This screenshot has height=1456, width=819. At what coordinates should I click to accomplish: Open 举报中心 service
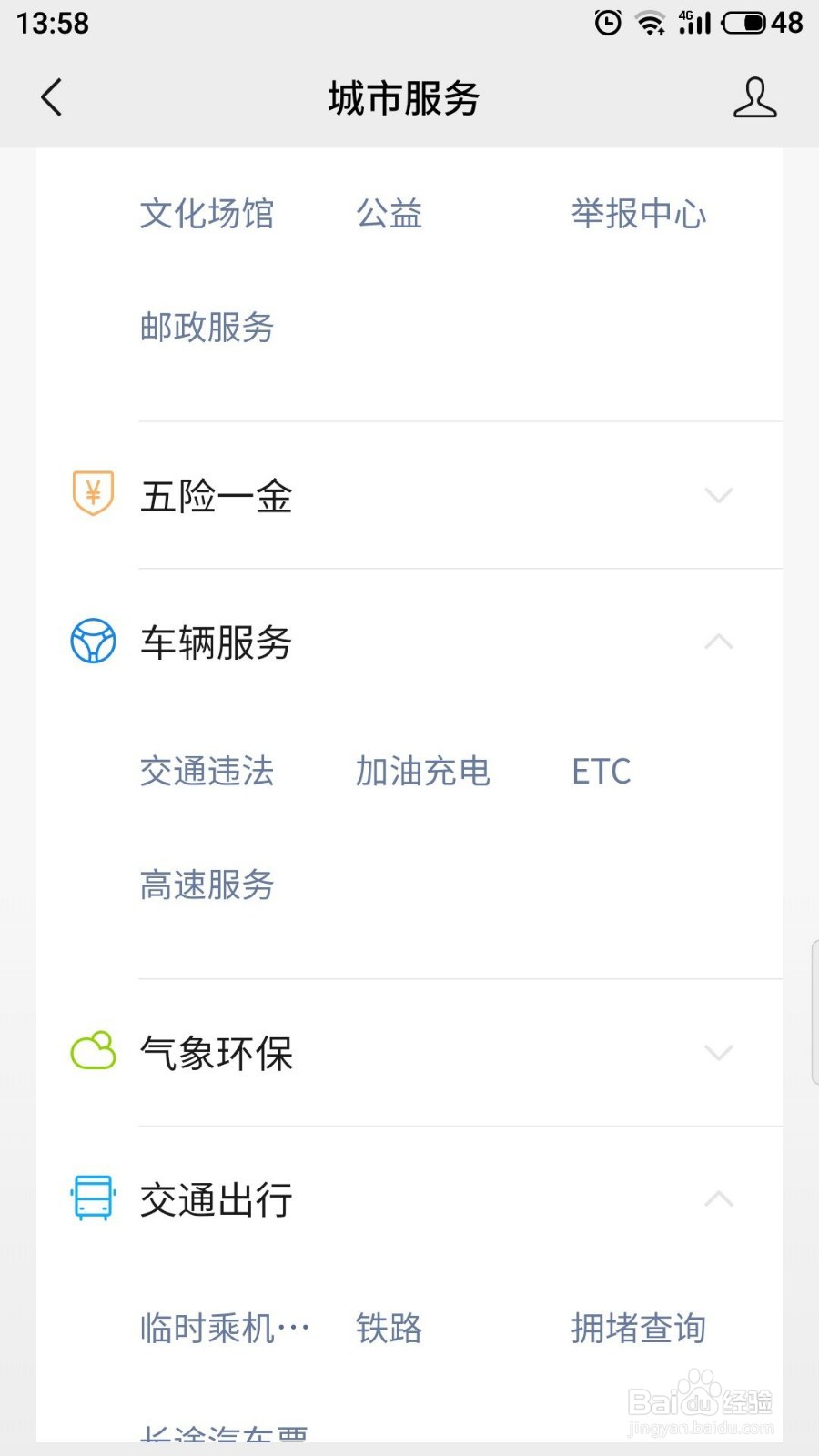[x=639, y=214]
